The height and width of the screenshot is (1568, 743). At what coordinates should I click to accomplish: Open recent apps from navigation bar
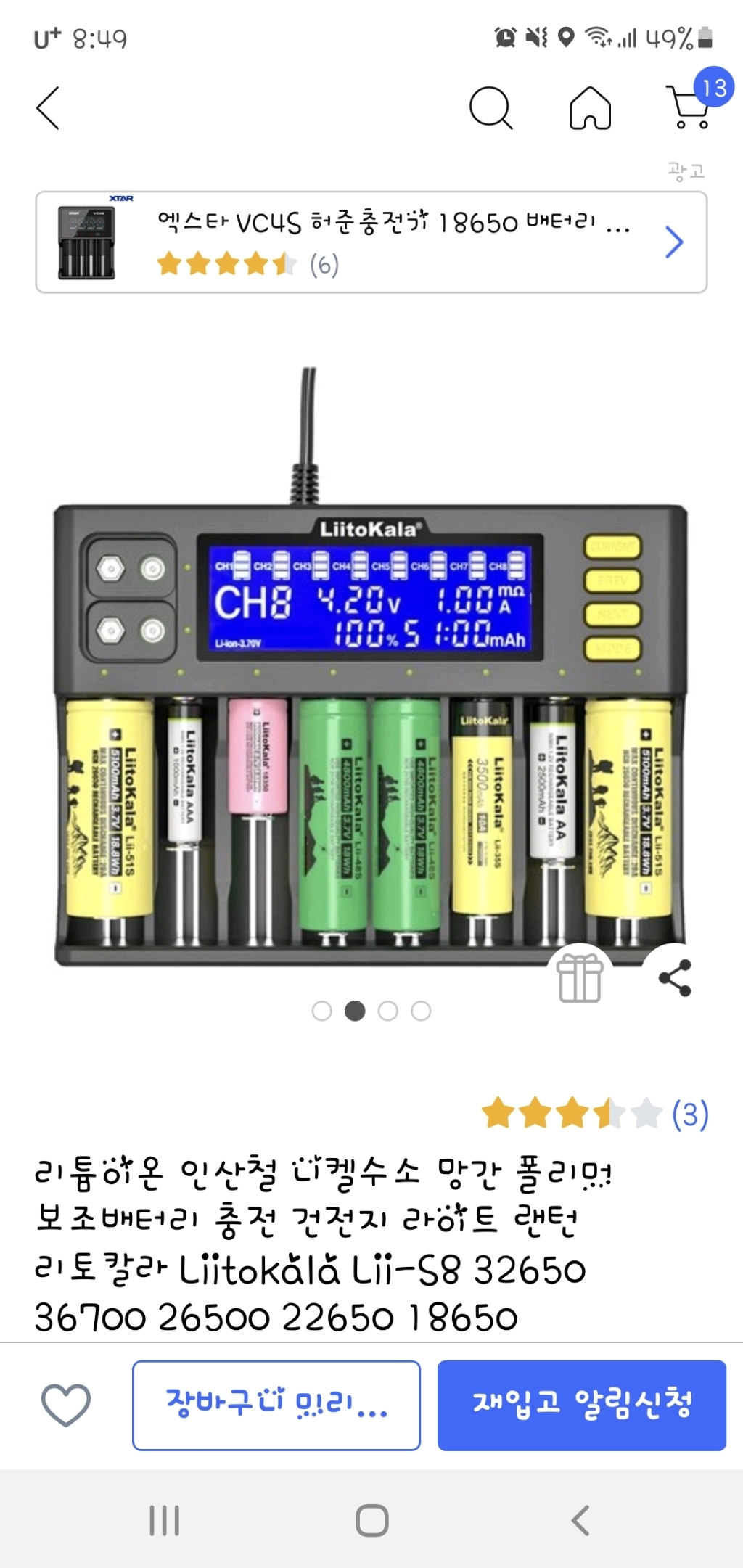pos(165,1520)
